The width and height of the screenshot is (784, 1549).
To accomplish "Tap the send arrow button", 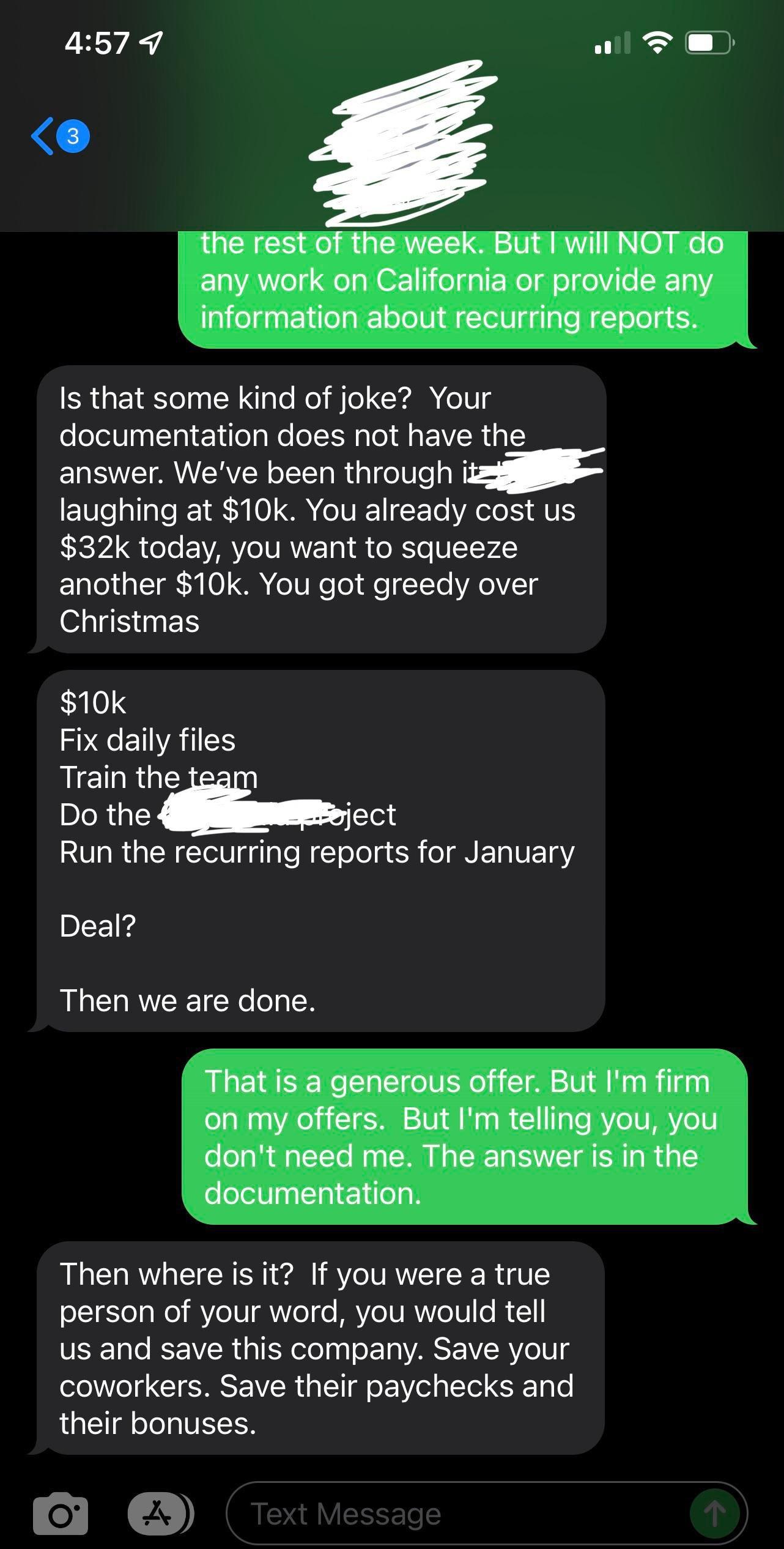I will click(x=714, y=1514).
